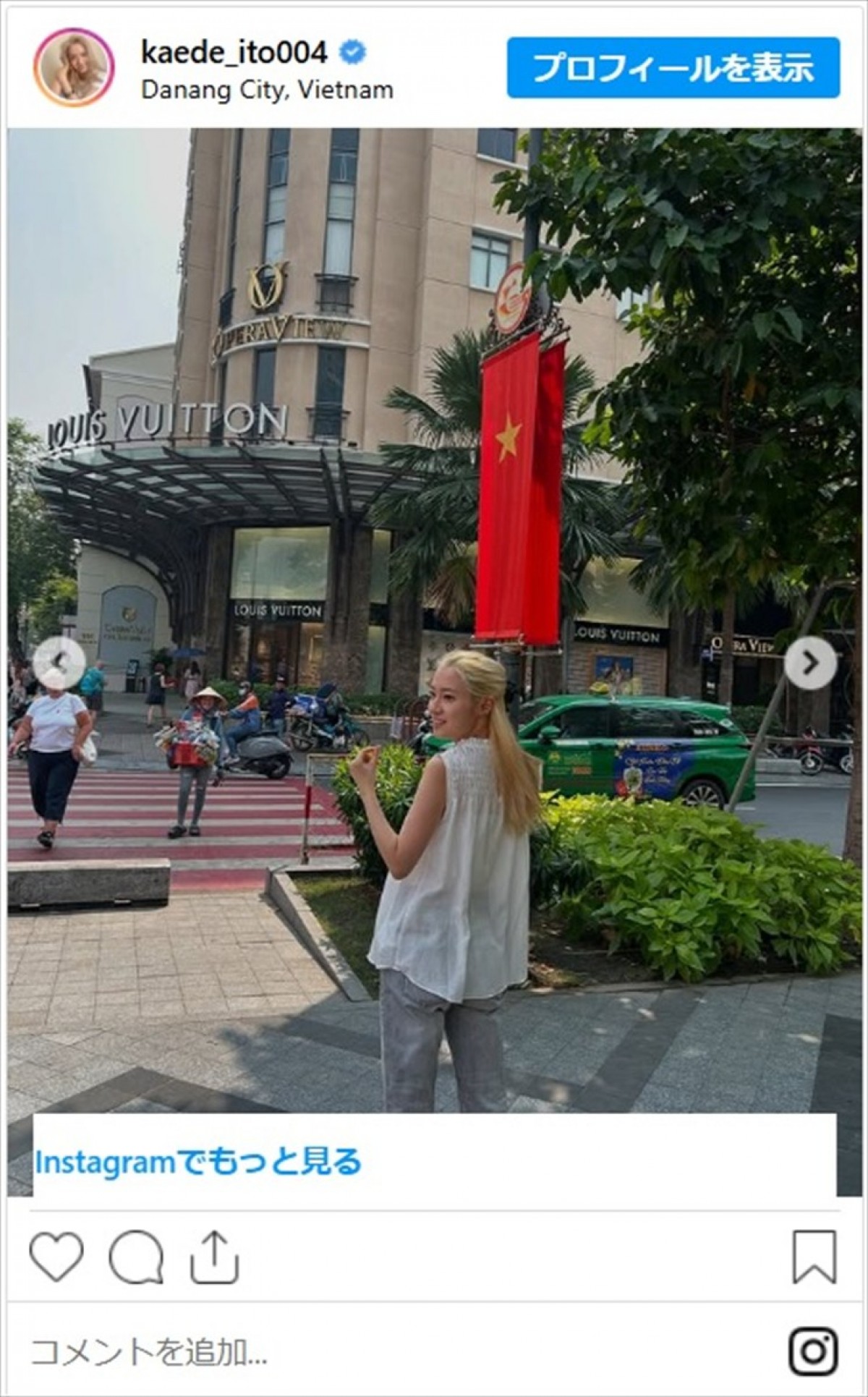Open kaede_ito004 profile avatar

(x=73, y=67)
